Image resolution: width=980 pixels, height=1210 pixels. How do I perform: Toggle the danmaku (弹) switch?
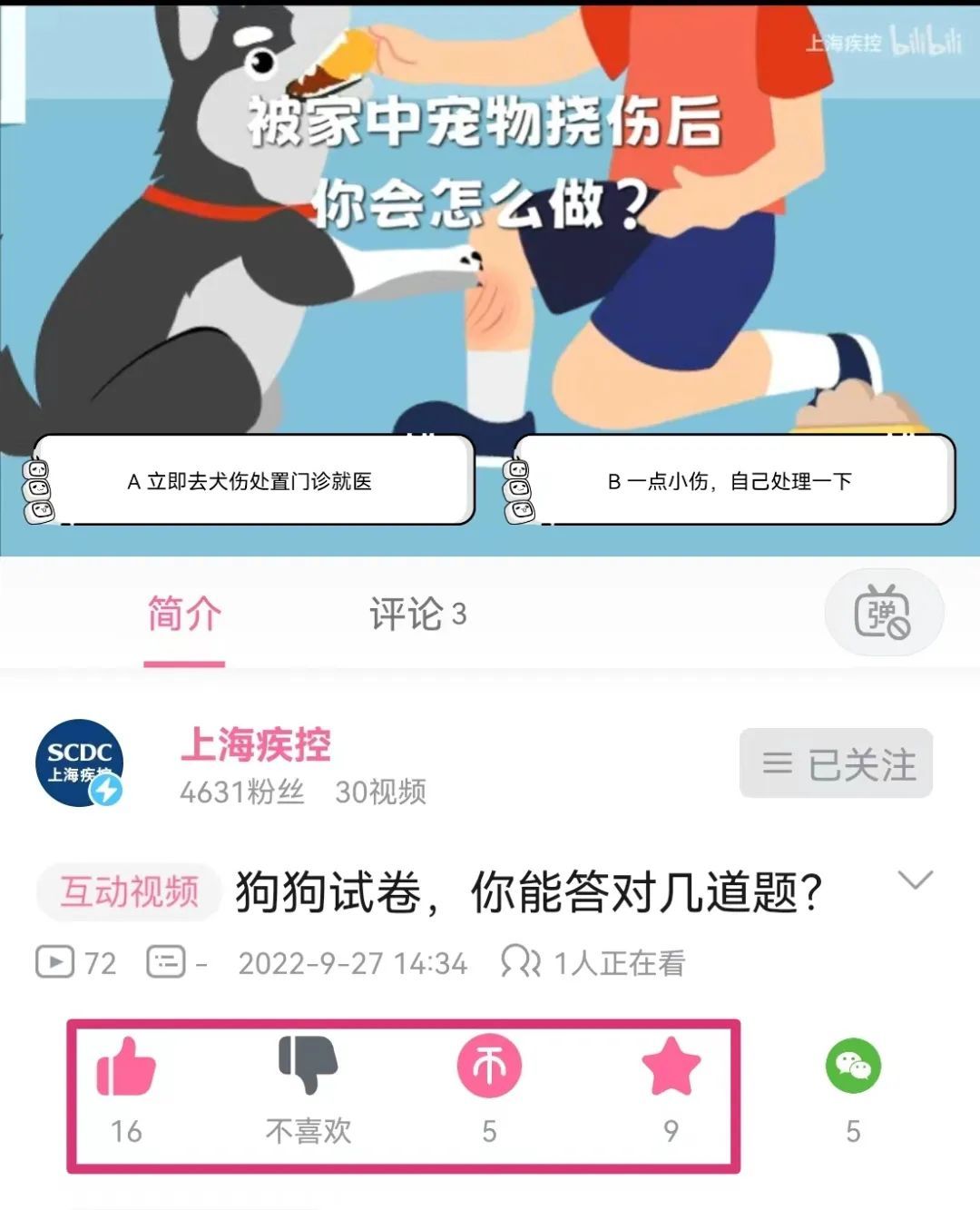click(883, 612)
